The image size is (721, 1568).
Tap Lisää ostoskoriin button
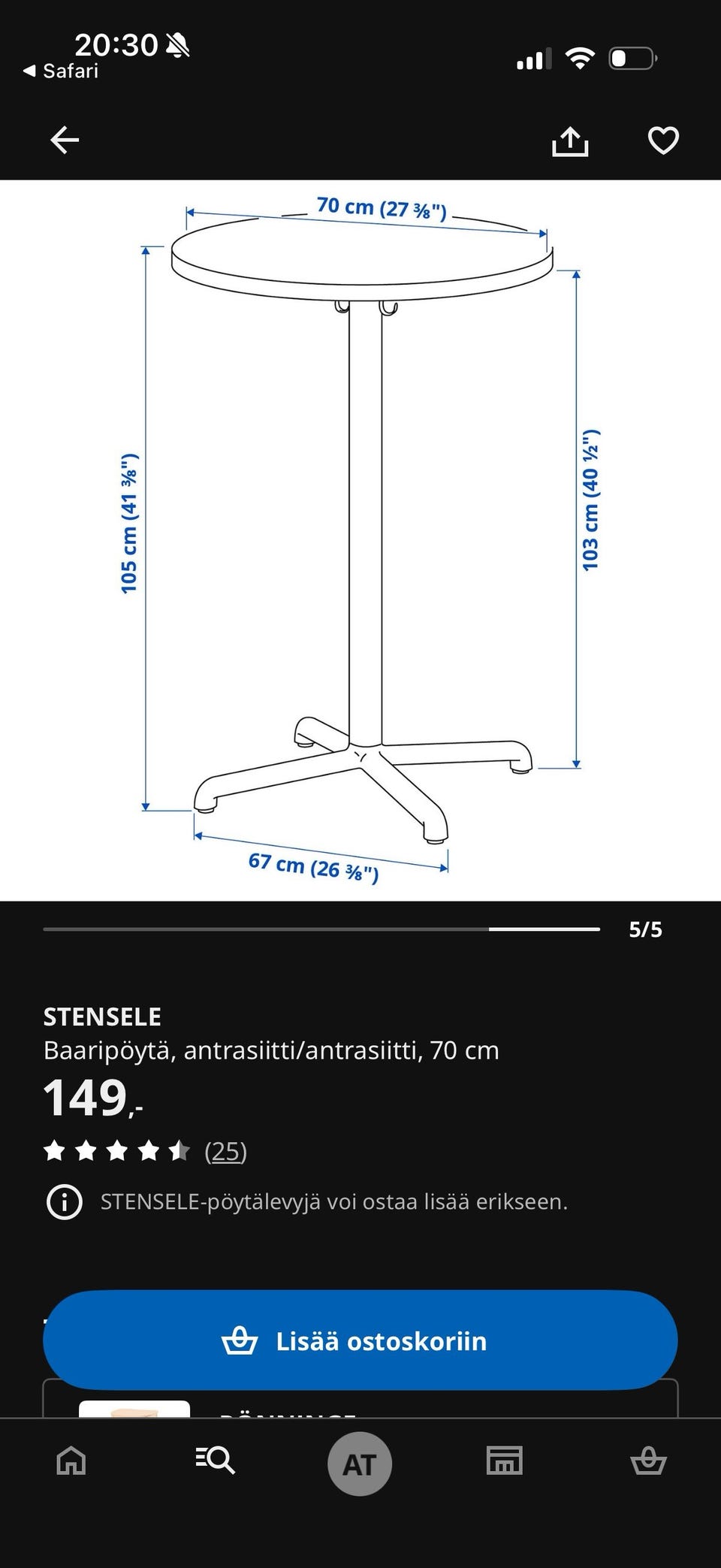pos(360,1340)
